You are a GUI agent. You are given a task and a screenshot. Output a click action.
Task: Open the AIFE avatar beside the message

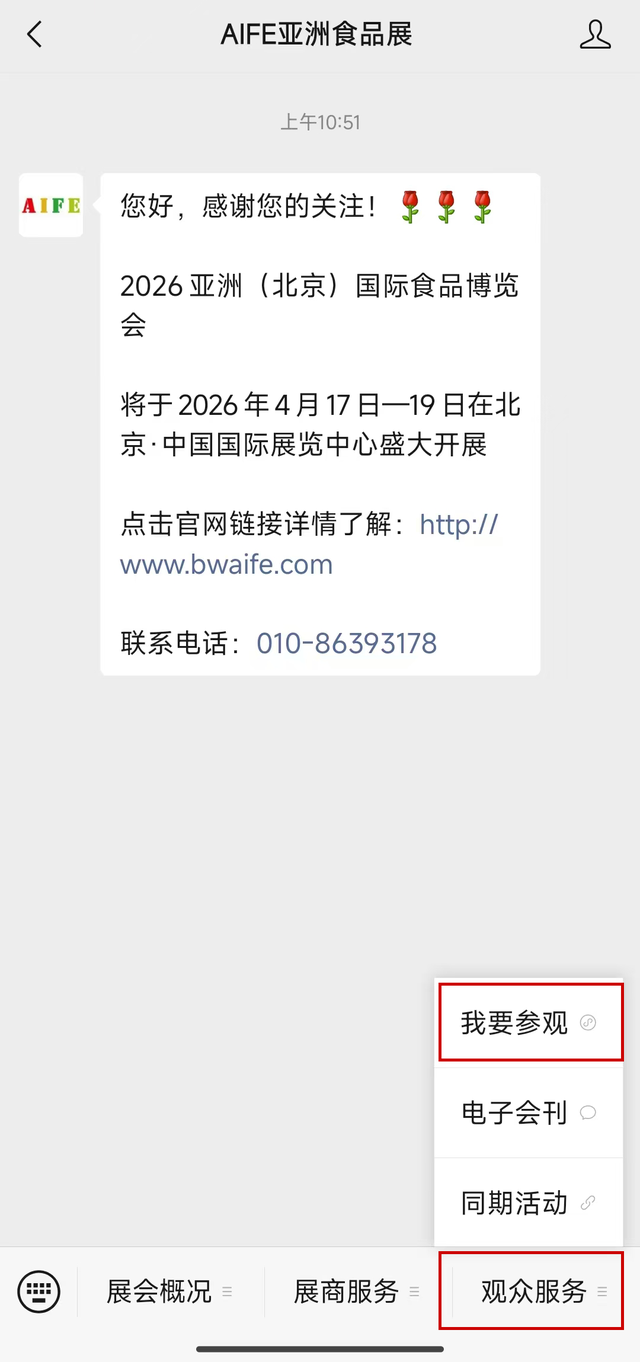click(x=51, y=205)
